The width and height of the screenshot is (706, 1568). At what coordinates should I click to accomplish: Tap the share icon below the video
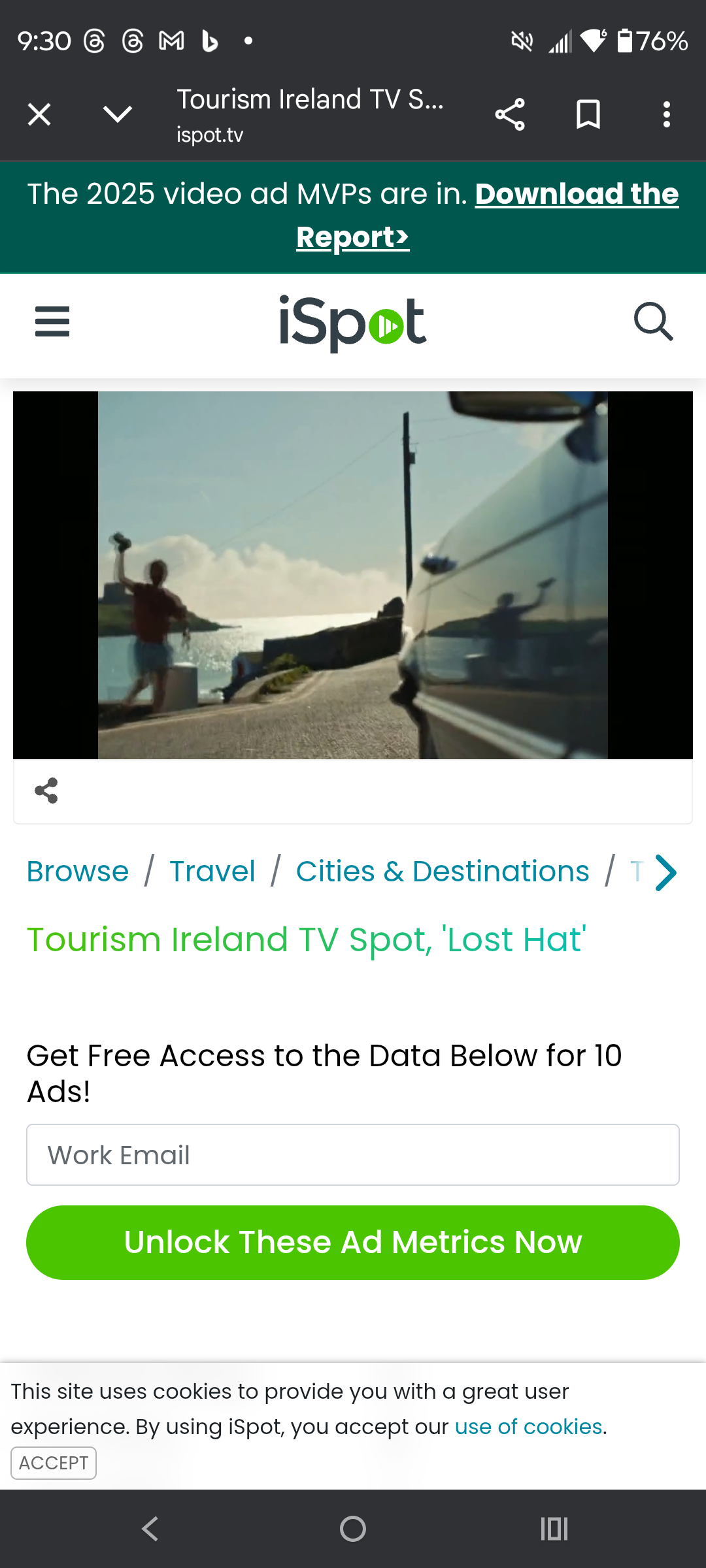[x=46, y=791]
